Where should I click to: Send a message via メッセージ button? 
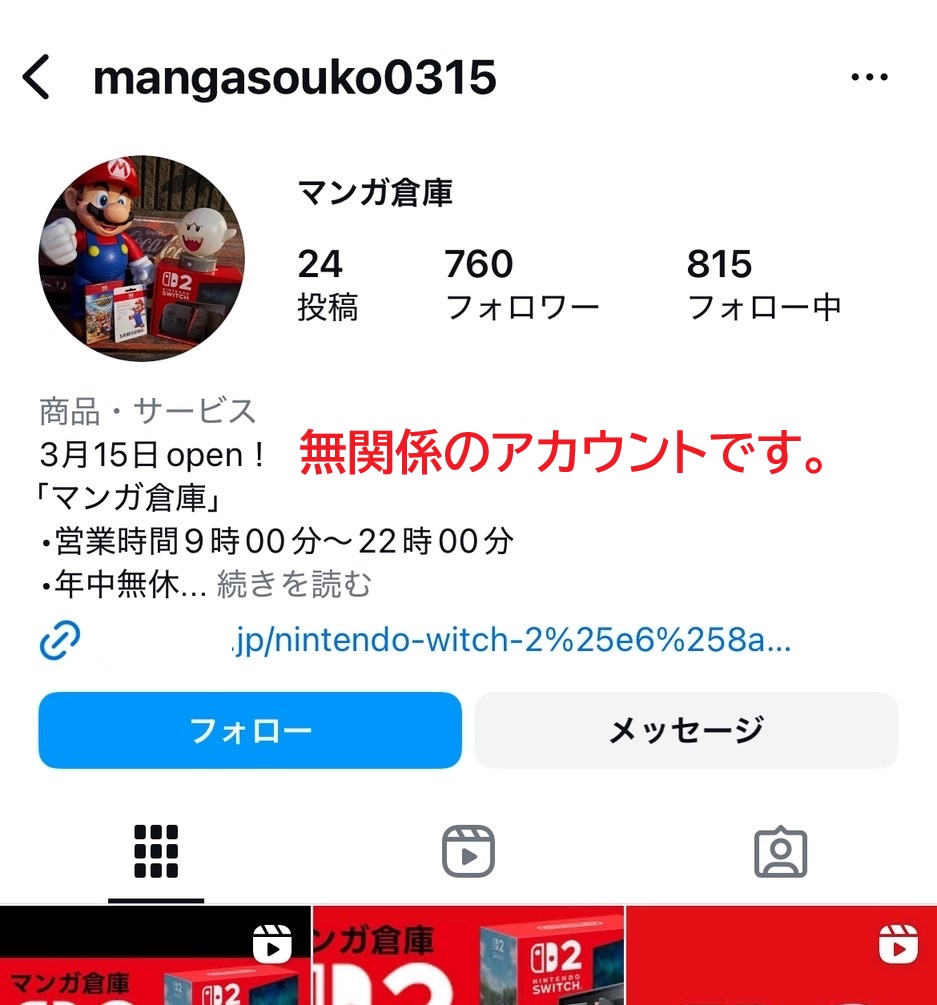[x=686, y=730]
